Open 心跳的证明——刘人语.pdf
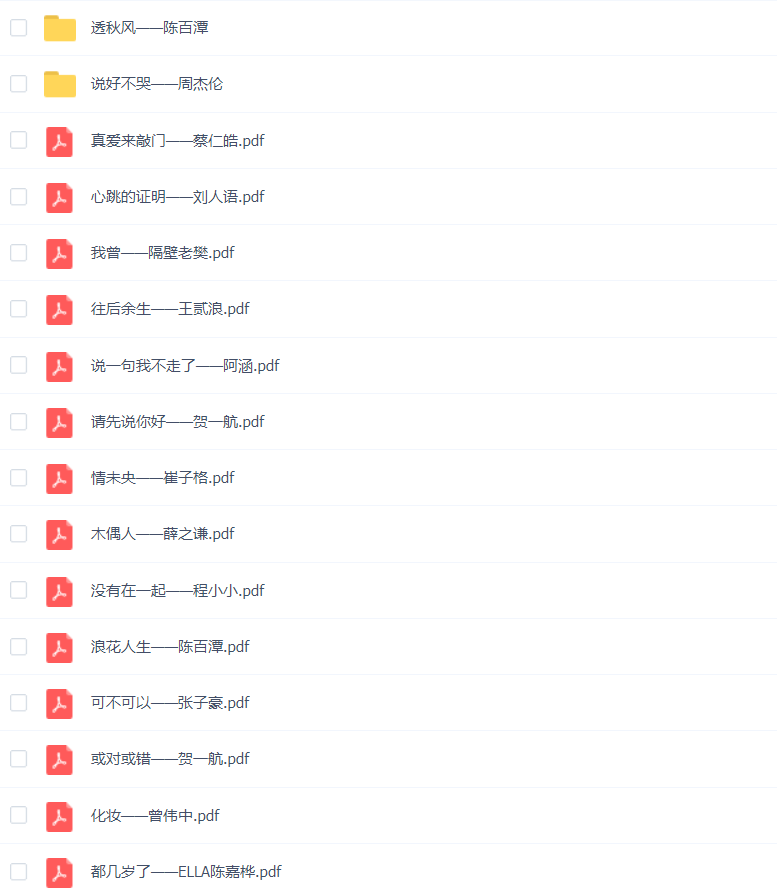 177,197
